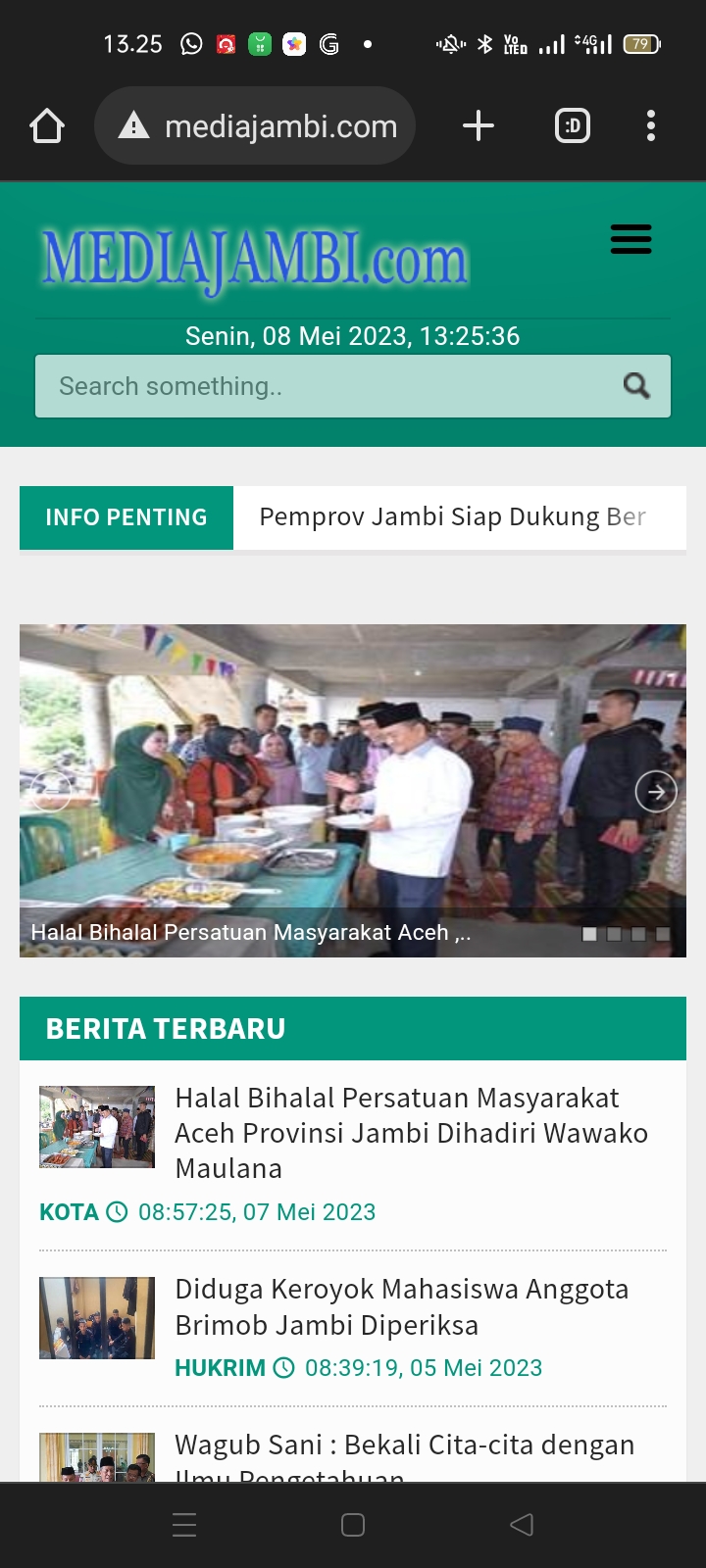Read Diduga Keroyok Mahasiswa Brimob article

pos(402,1306)
